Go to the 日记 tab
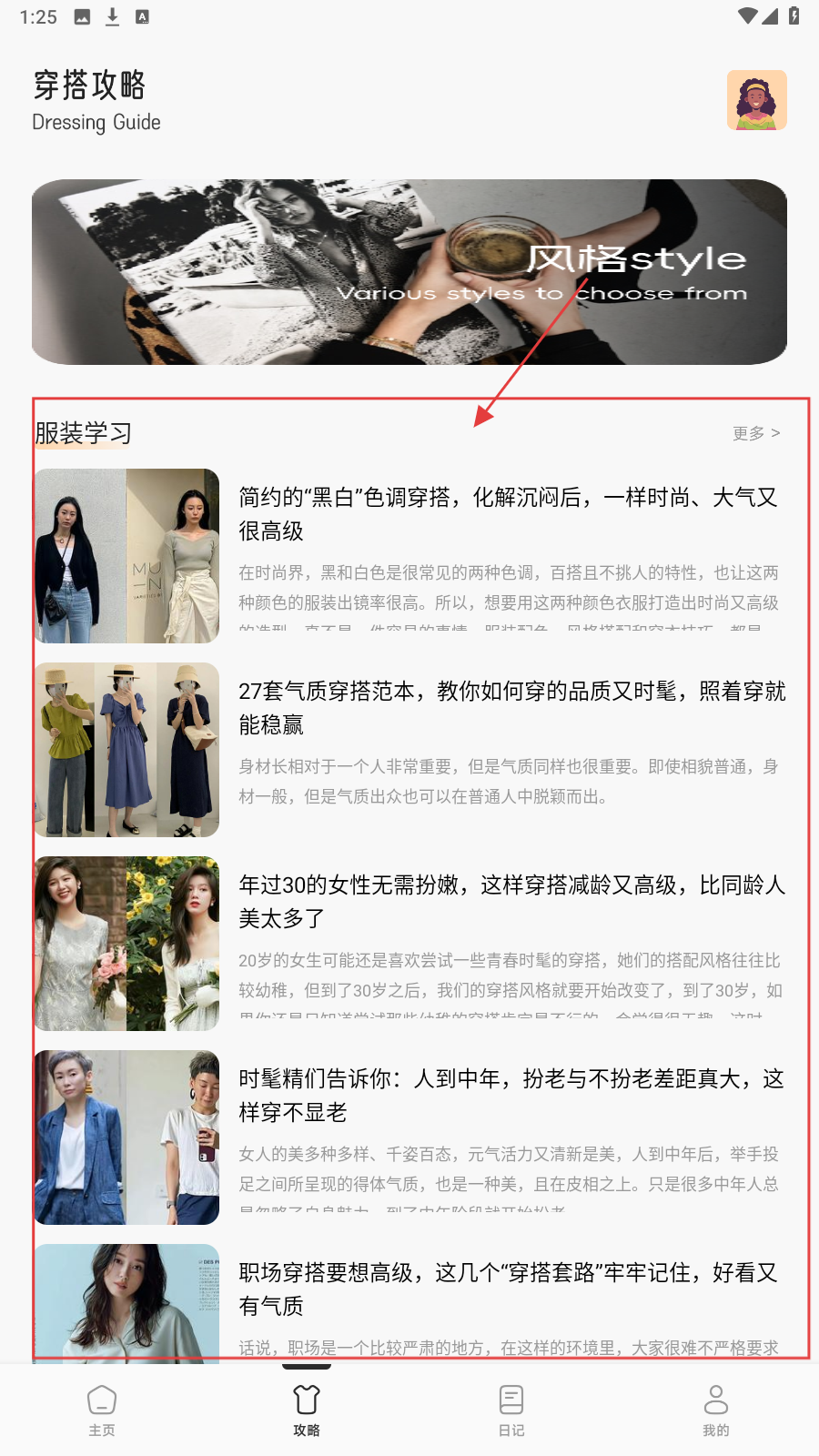Viewport: 819px width, 1456px height. pyautogui.click(x=511, y=1410)
